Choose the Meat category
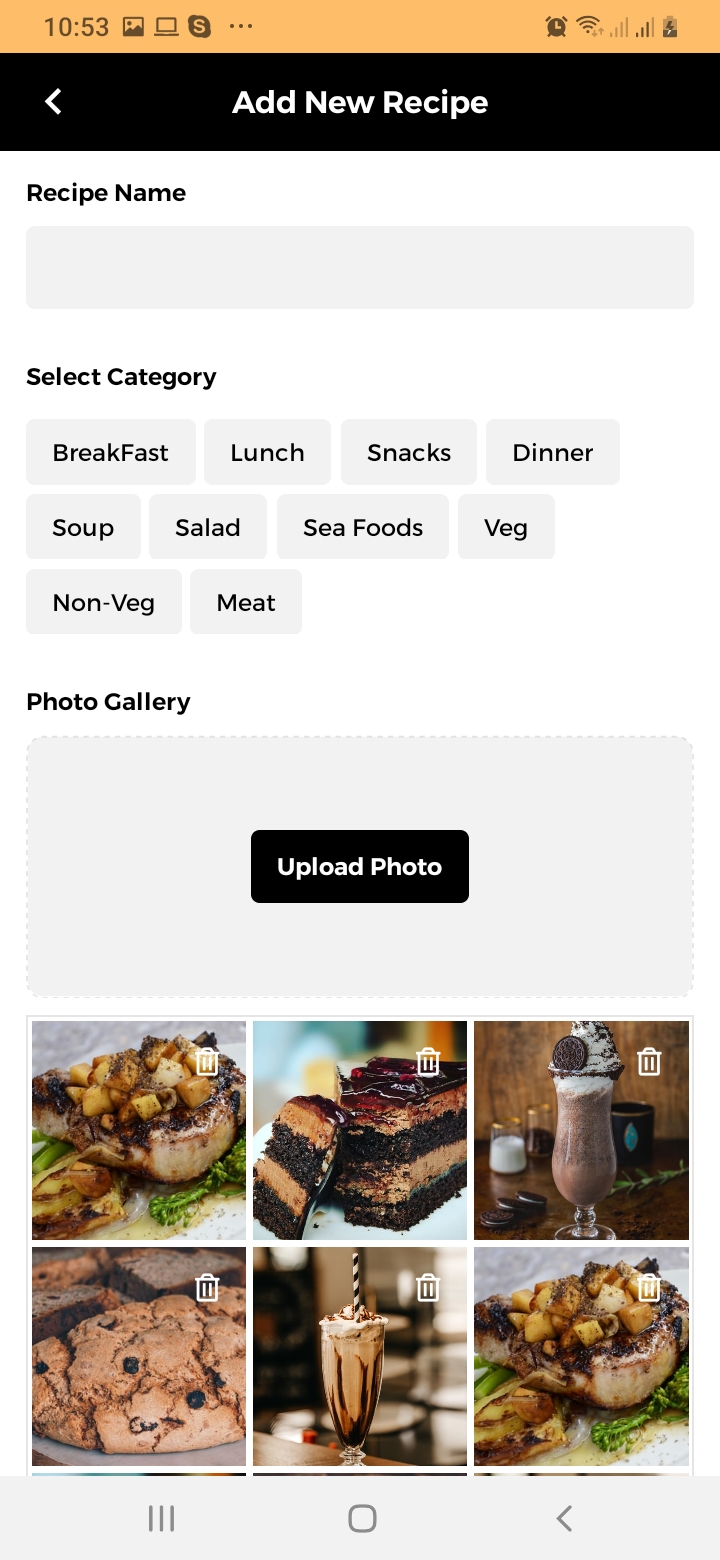Screen dimensions: 720x1560 click(246, 602)
